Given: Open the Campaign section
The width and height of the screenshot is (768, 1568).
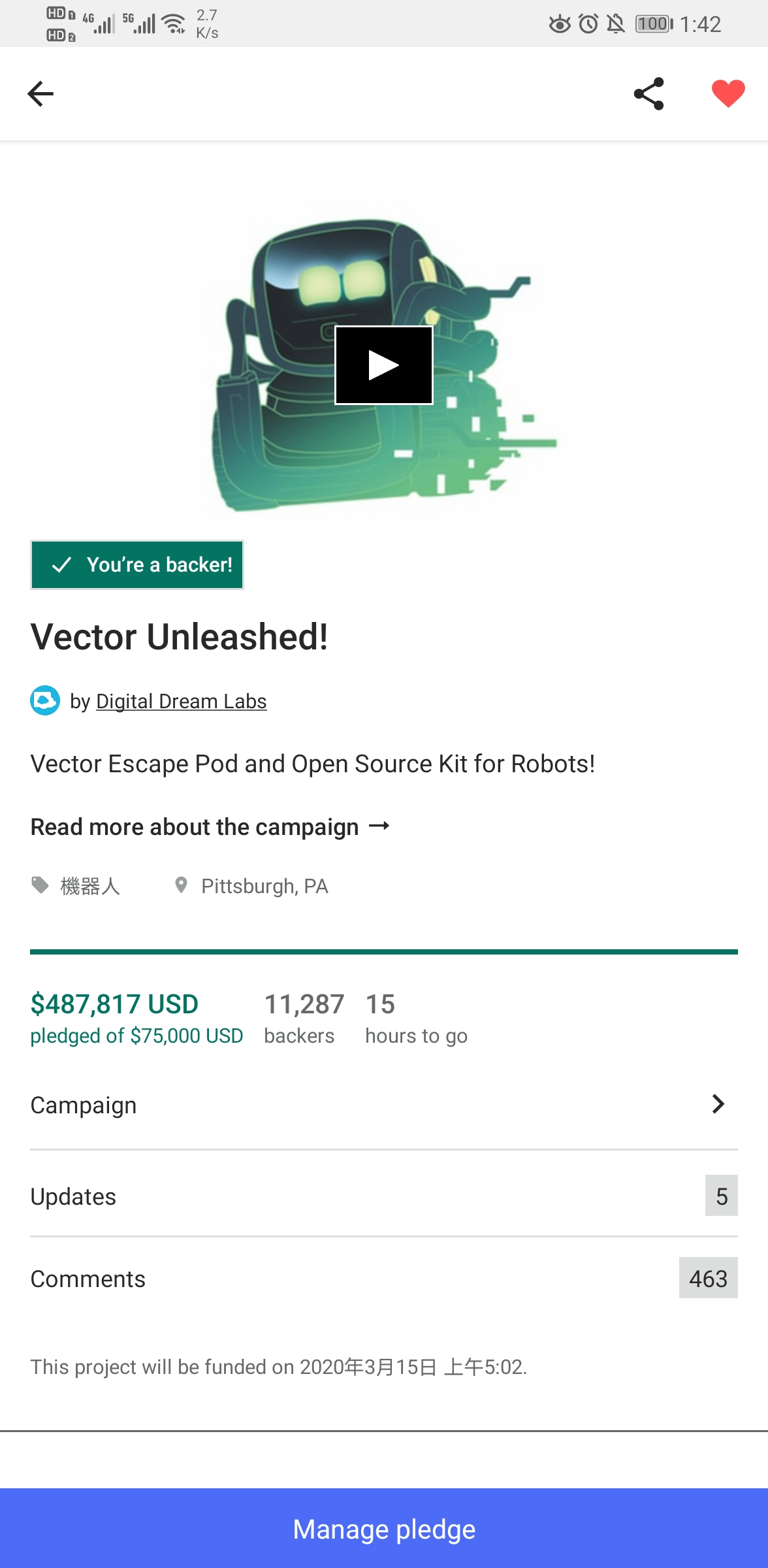Looking at the screenshot, I should (384, 1105).
